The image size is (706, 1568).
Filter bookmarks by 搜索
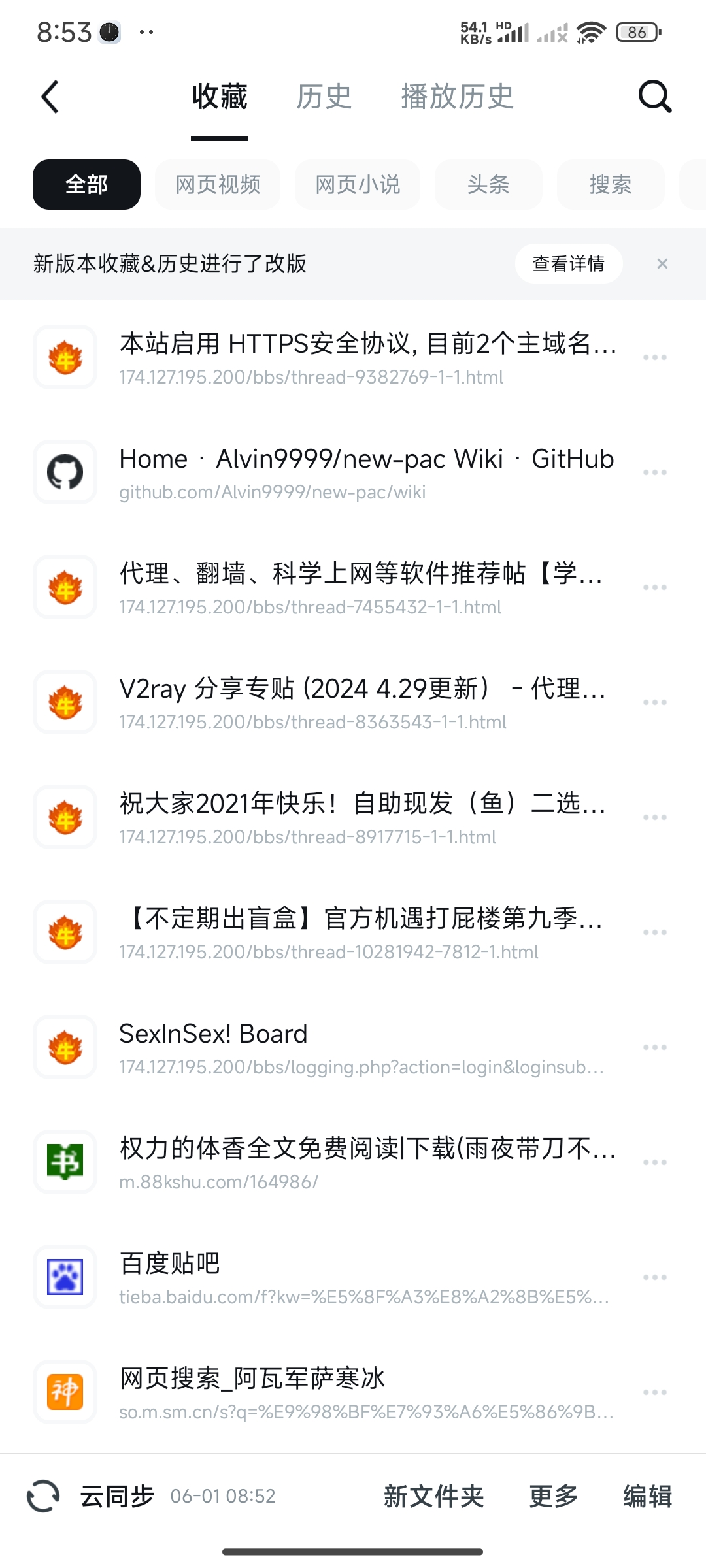(611, 185)
